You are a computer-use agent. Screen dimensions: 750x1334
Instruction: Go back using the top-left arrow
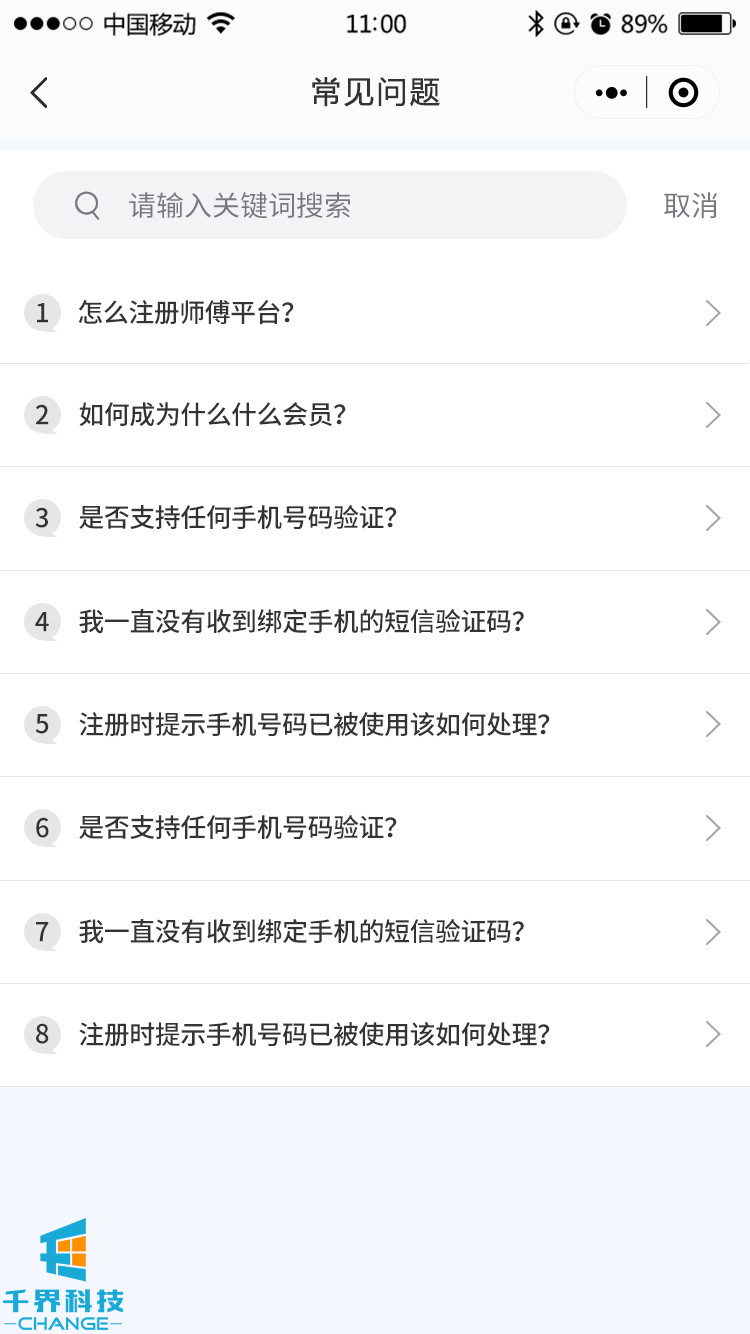pos(39,93)
